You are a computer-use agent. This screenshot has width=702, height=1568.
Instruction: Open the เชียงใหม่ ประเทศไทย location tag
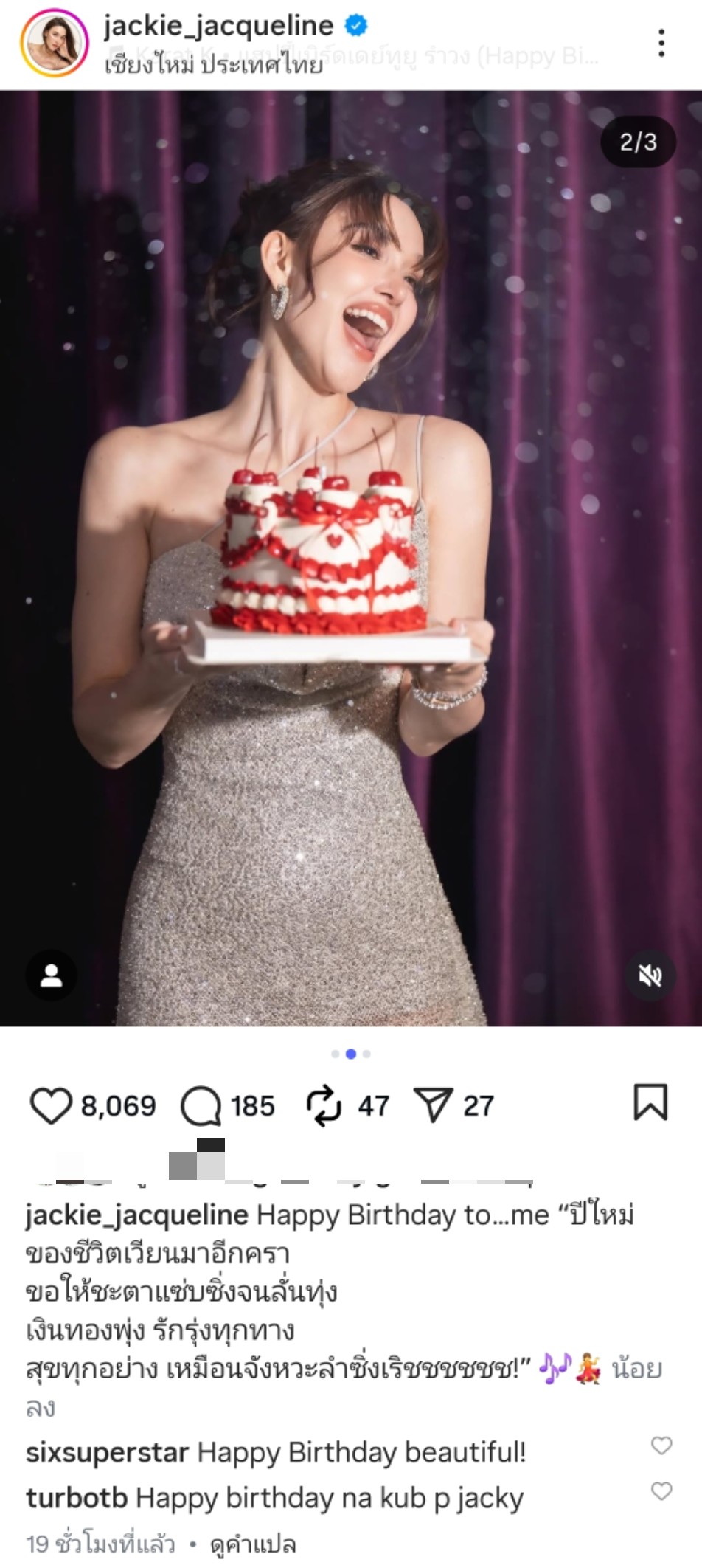click(x=214, y=66)
